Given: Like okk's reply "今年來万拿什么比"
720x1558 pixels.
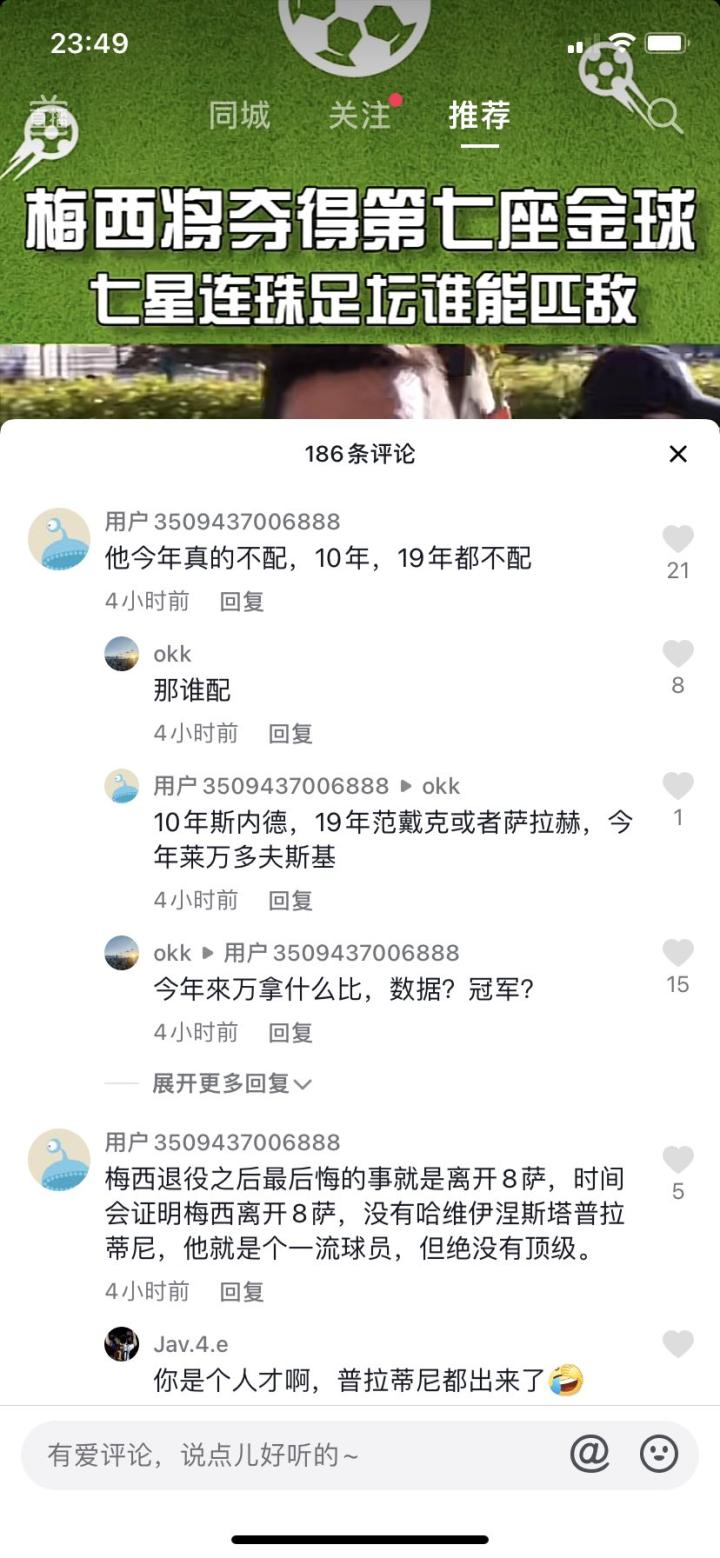Looking at the screenshot, I should coord(678,954).
